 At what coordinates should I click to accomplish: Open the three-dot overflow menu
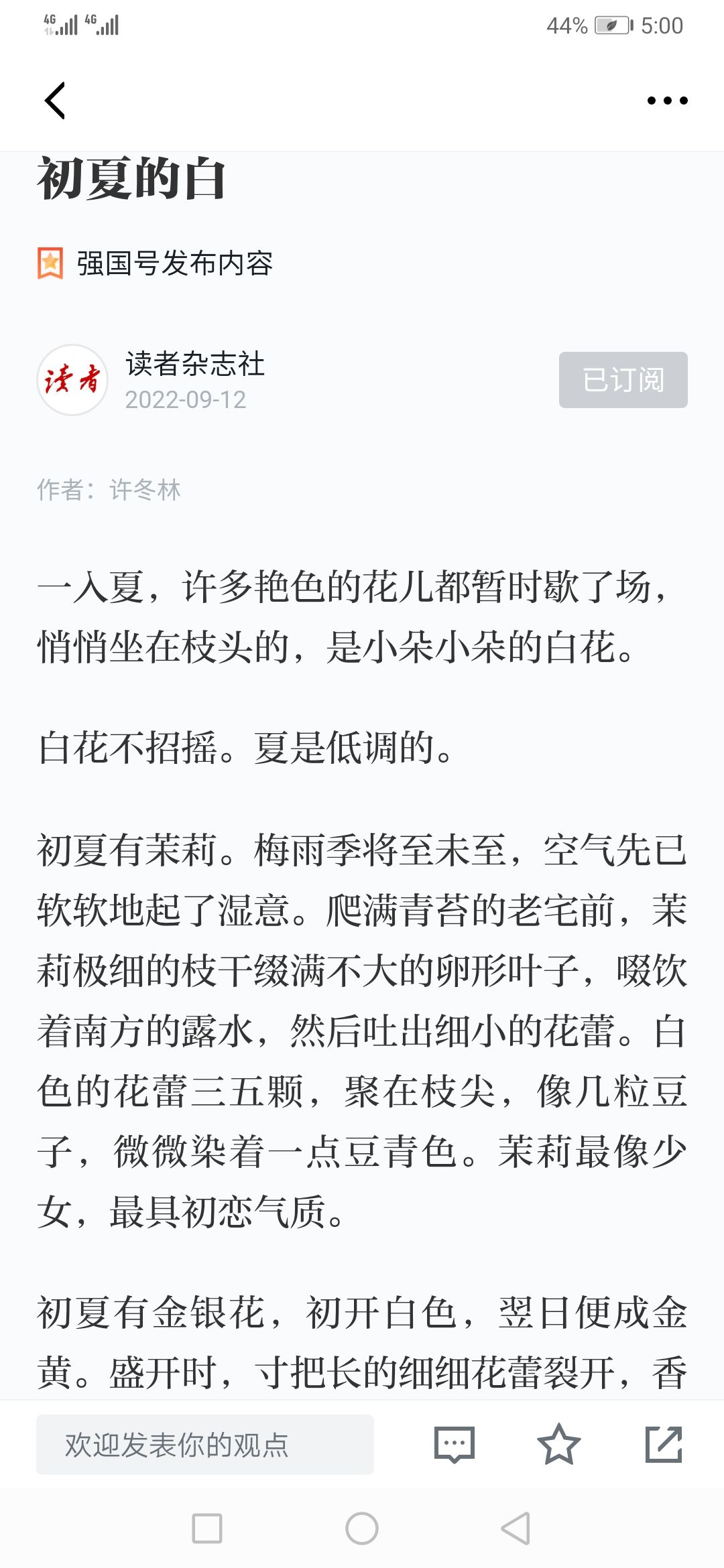[667, 101]
